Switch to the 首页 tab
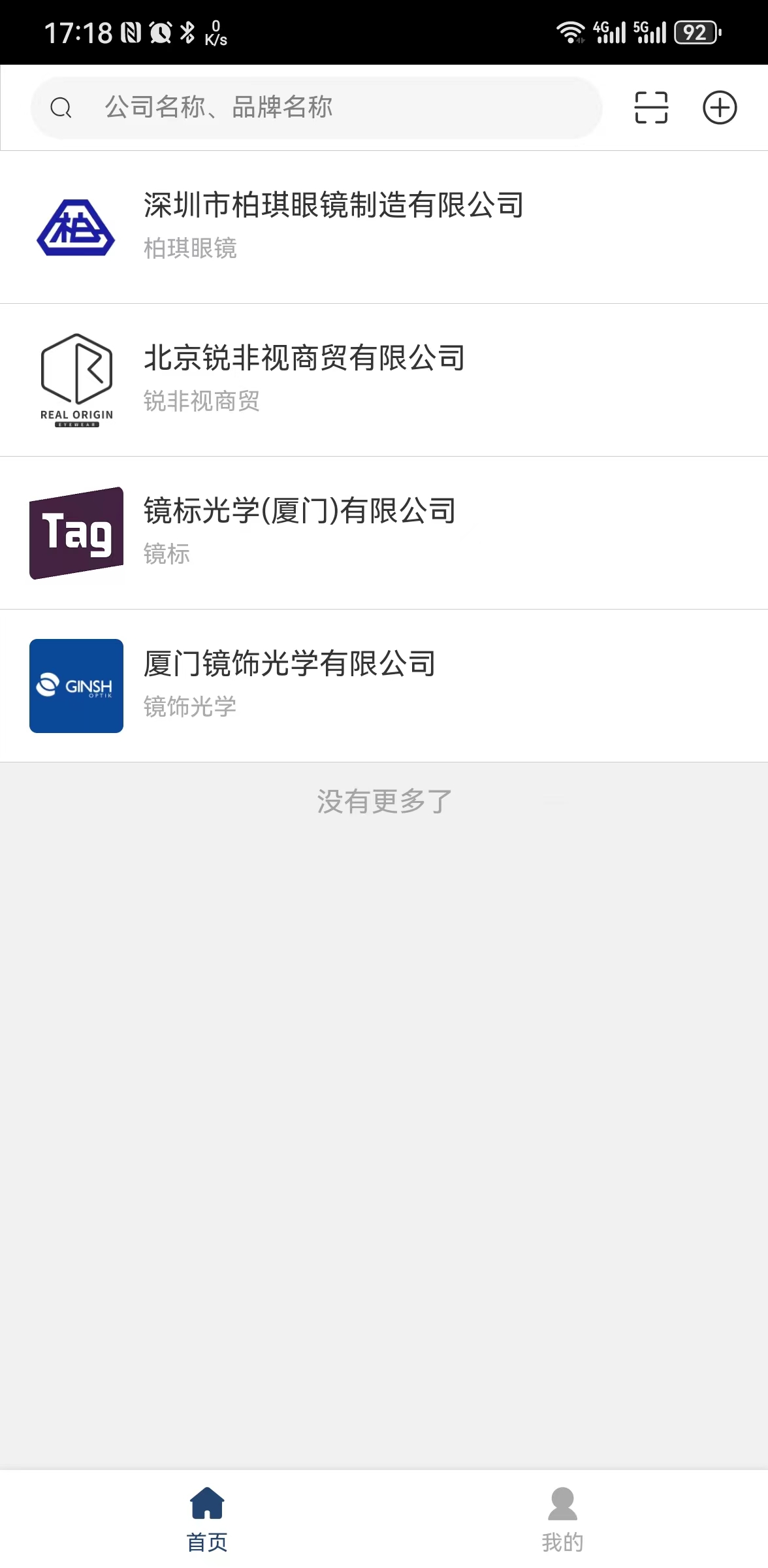This screenshot has width=768, height=1568. tap(207, 1519)
